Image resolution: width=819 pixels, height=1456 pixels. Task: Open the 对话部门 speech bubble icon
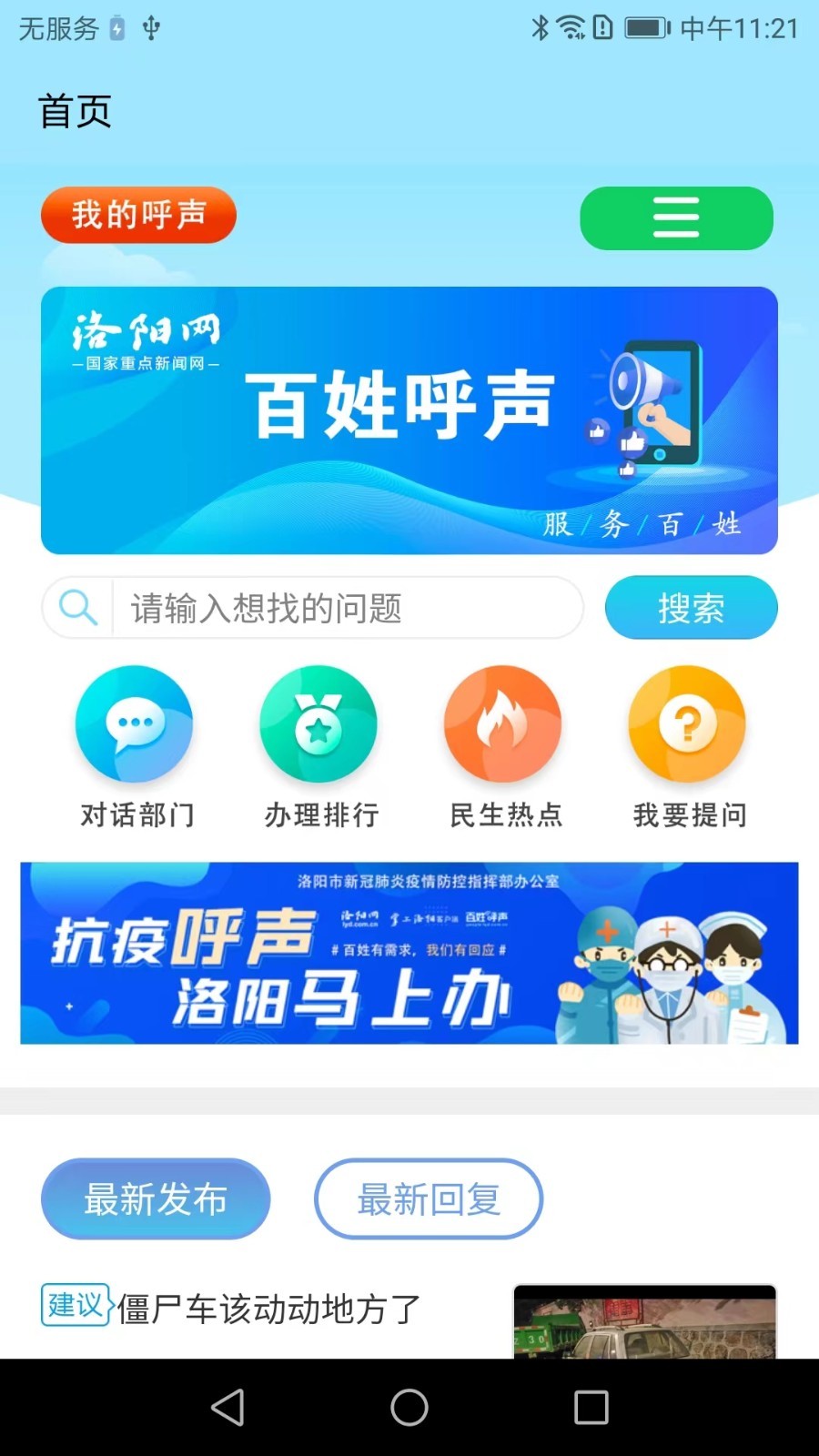pyautogui.click(x=134, y=723)
